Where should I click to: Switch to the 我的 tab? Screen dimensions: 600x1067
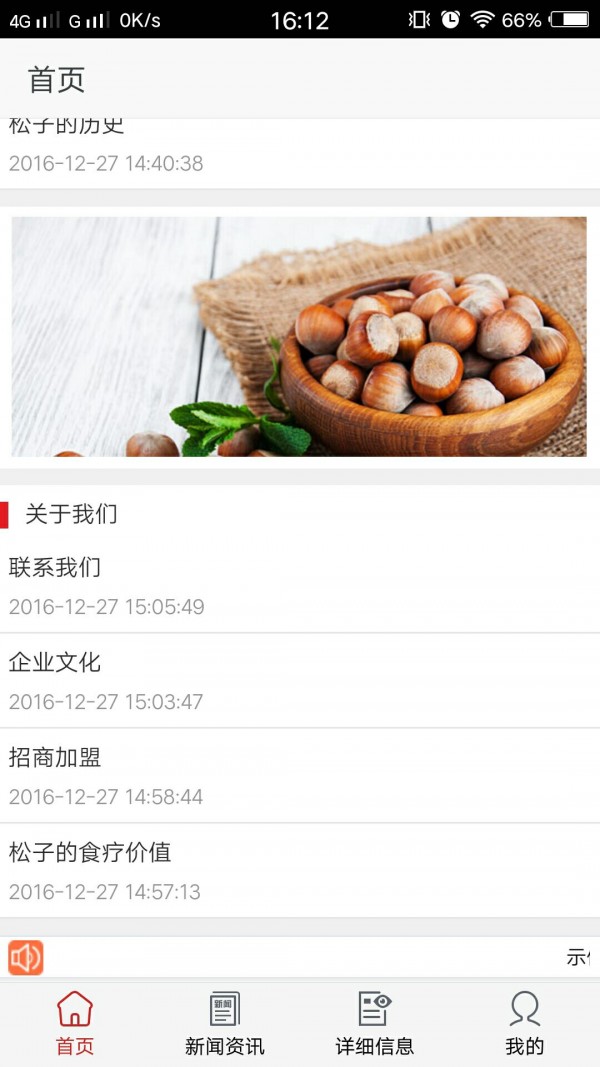click(x=525, y=1022)
